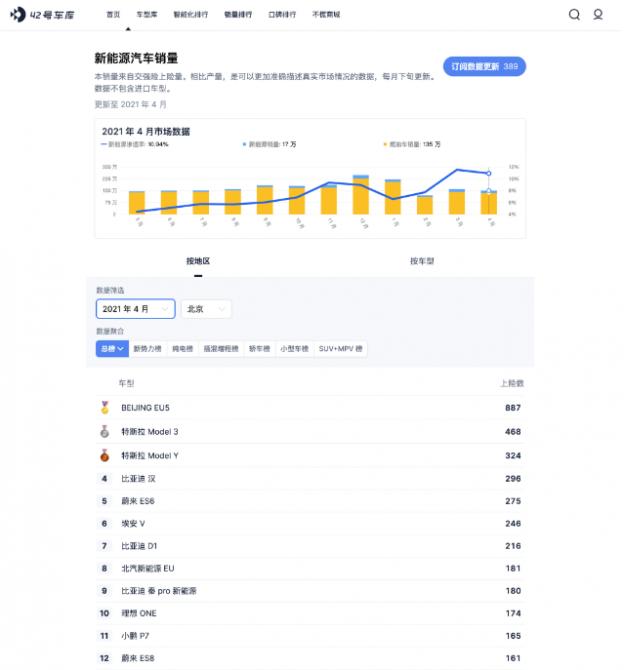Viewport: 624px width, 670px height.
Task: Open 销量排行 in top navigation
Action: point(238,15)
